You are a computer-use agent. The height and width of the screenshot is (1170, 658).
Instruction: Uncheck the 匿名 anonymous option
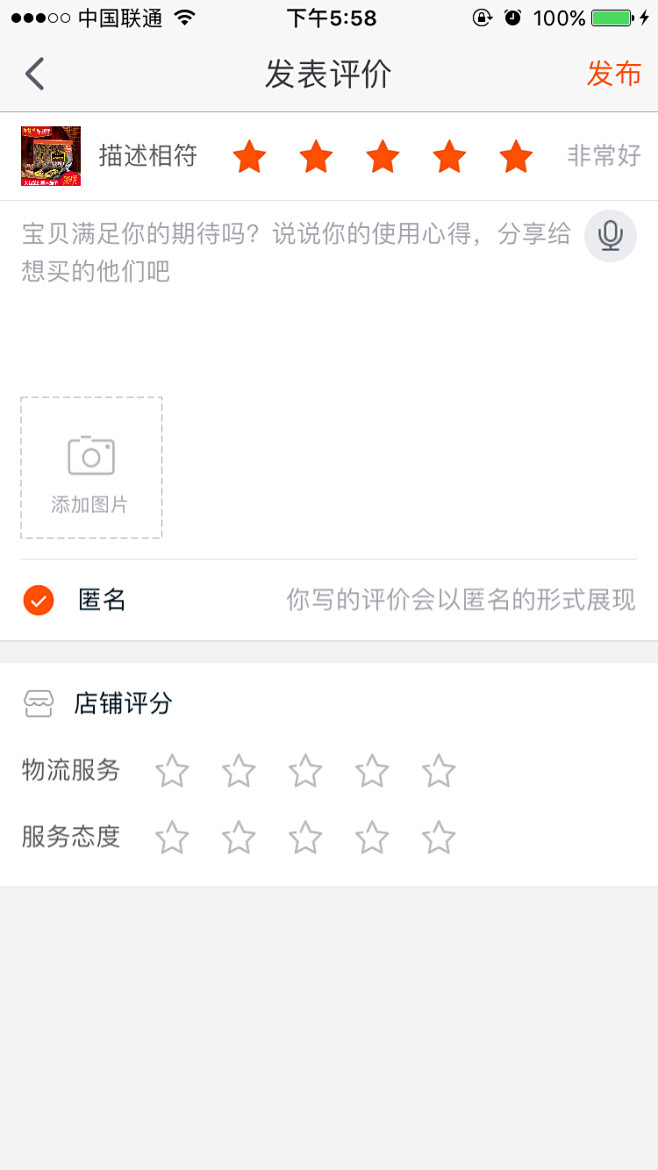(x=38, y=600)
